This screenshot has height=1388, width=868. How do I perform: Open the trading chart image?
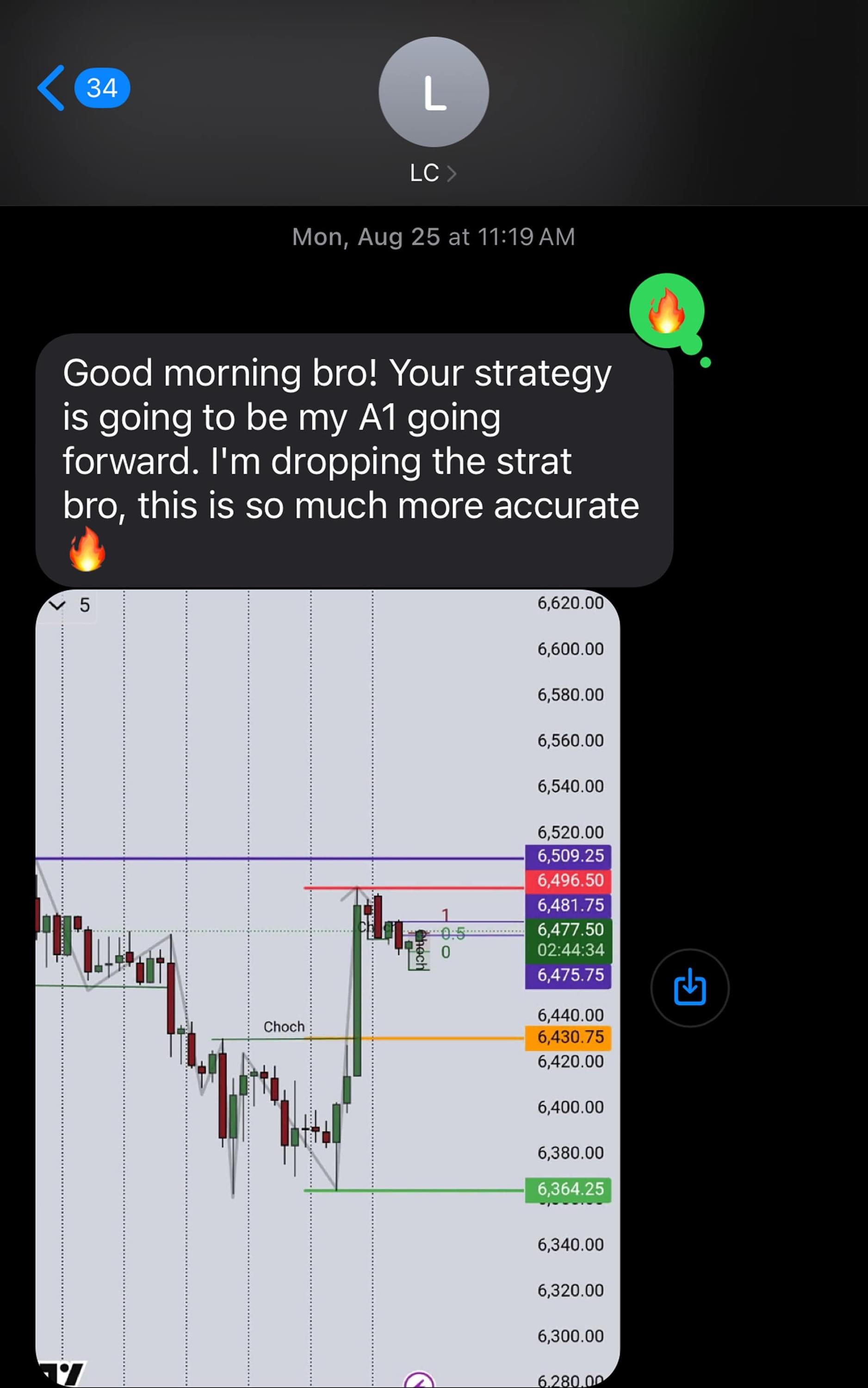[327, 987]
